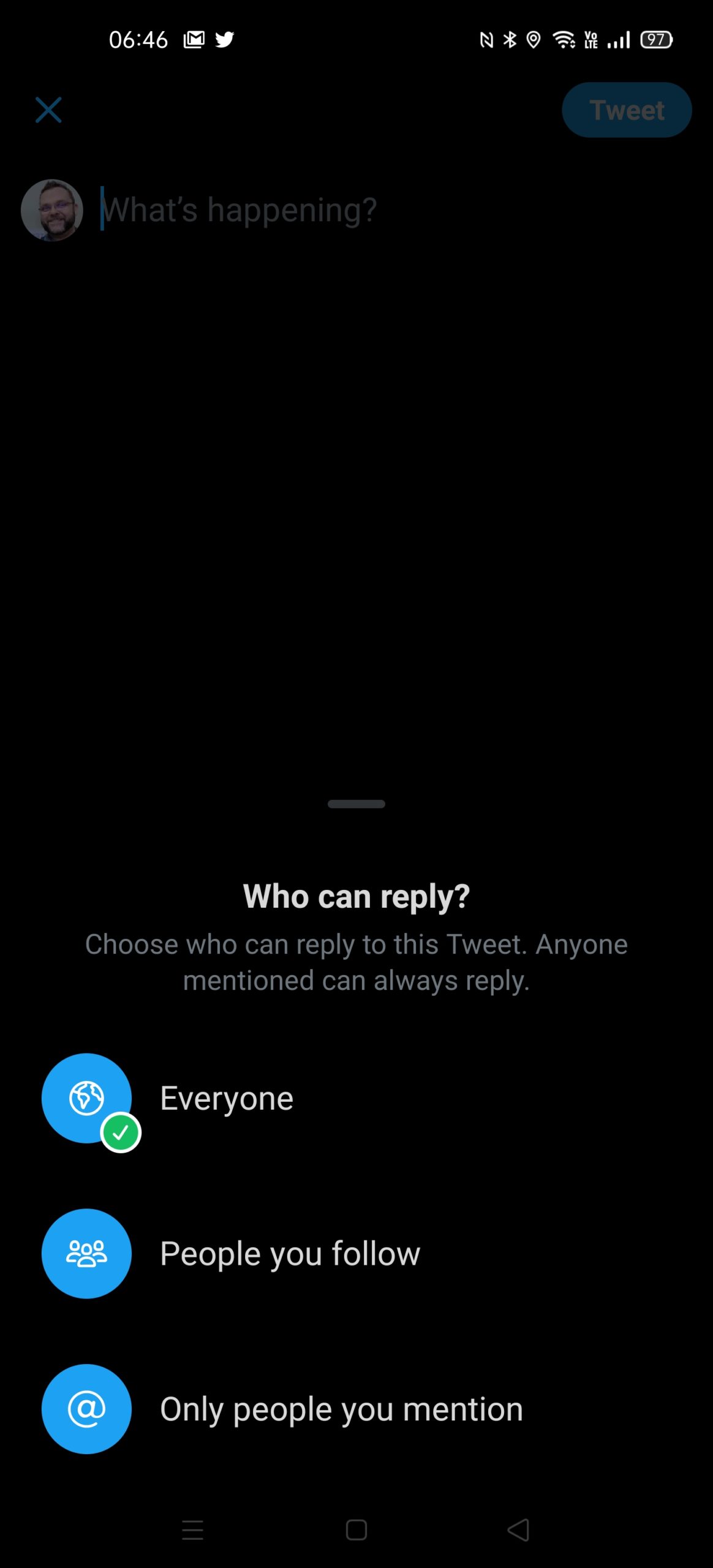Tap the bottom sheet drag handle
Image resolution: width=713 pixels, height=1568 pixels.
[356, 804]
